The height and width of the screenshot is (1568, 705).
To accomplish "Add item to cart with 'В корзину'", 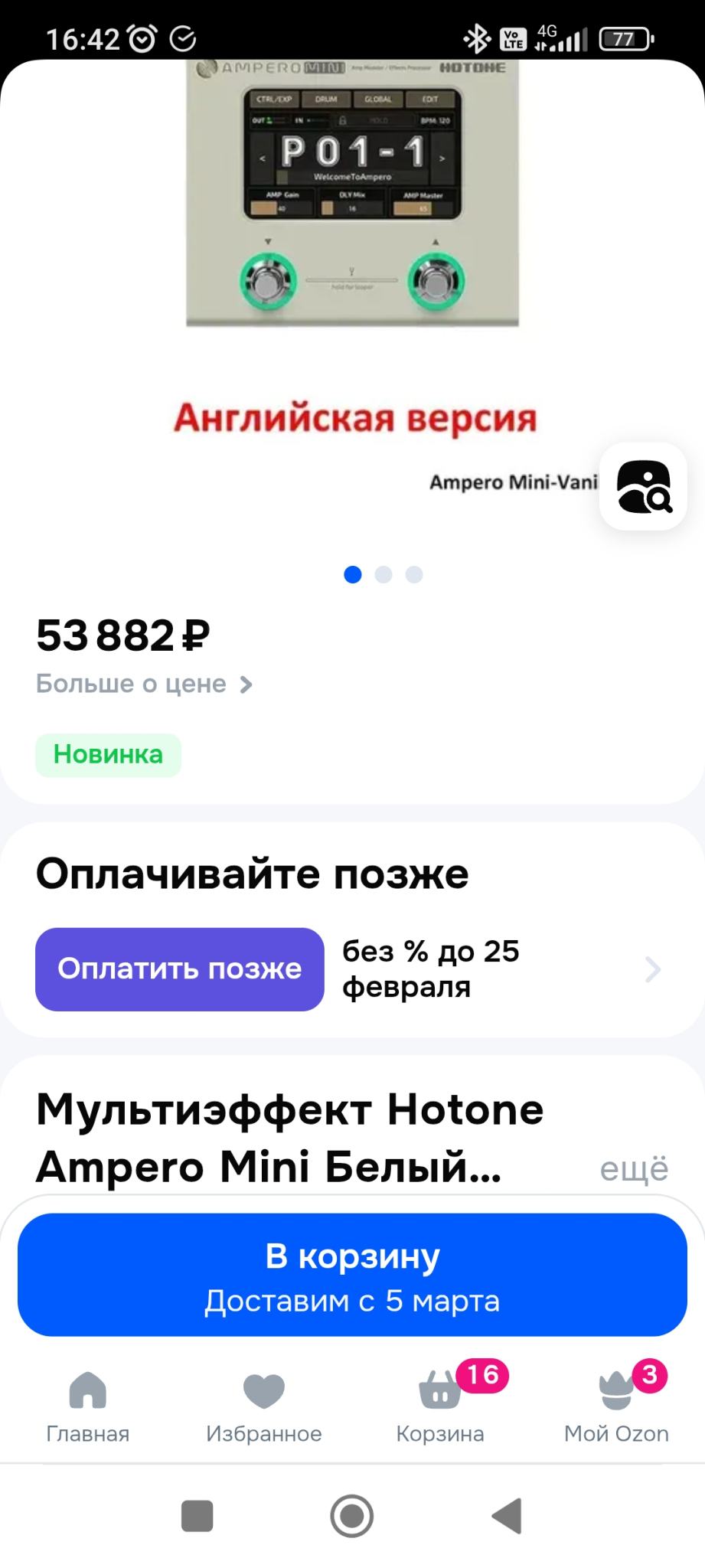I will tap(352, 1275).
